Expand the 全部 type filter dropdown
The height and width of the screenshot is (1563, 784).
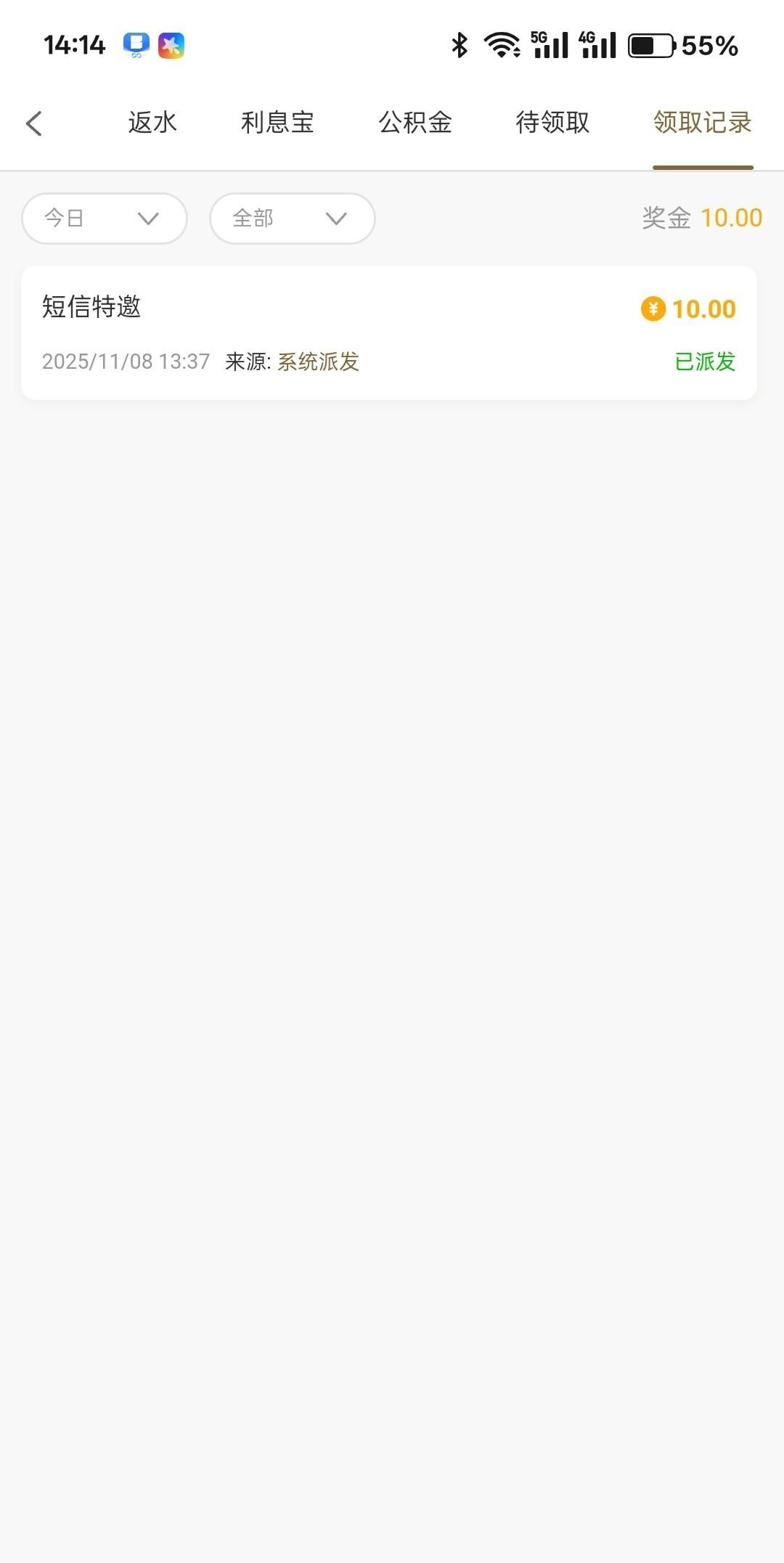click(x=292, y=219)
